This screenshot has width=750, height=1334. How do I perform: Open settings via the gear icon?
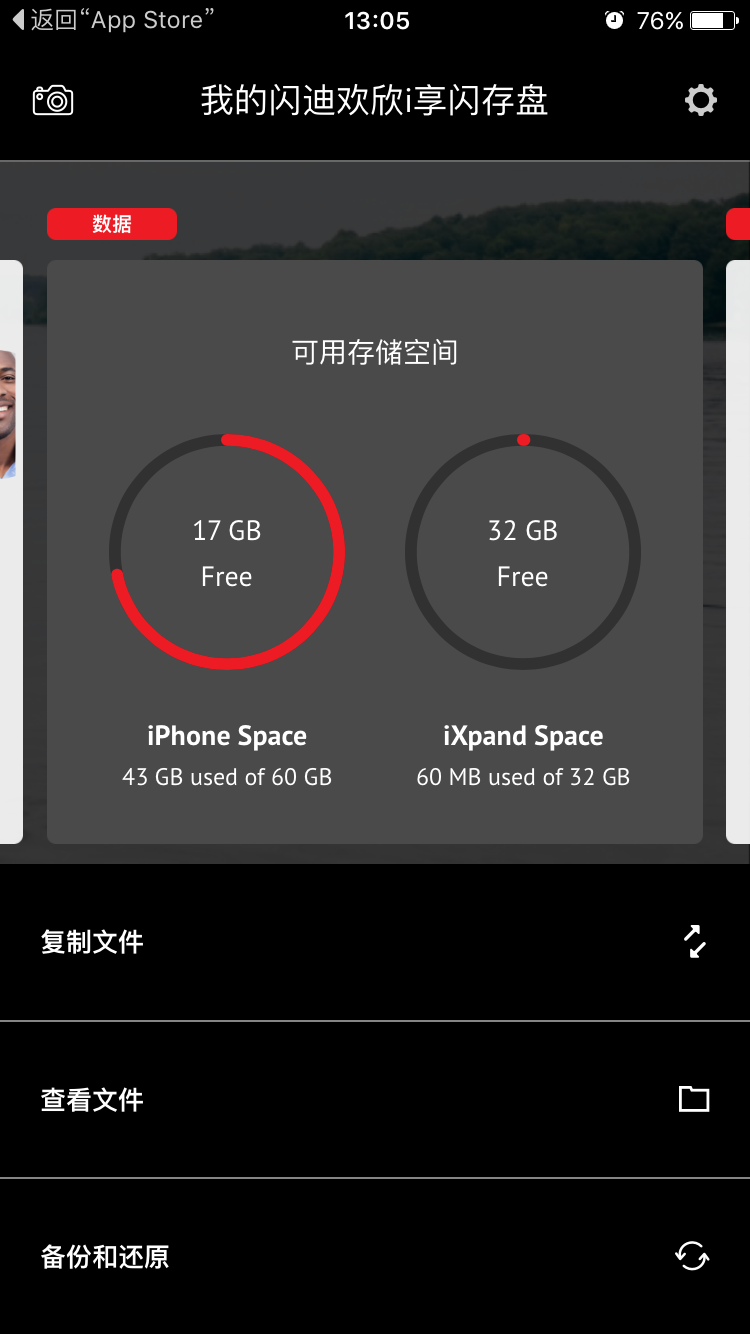(x=700, y=100)
